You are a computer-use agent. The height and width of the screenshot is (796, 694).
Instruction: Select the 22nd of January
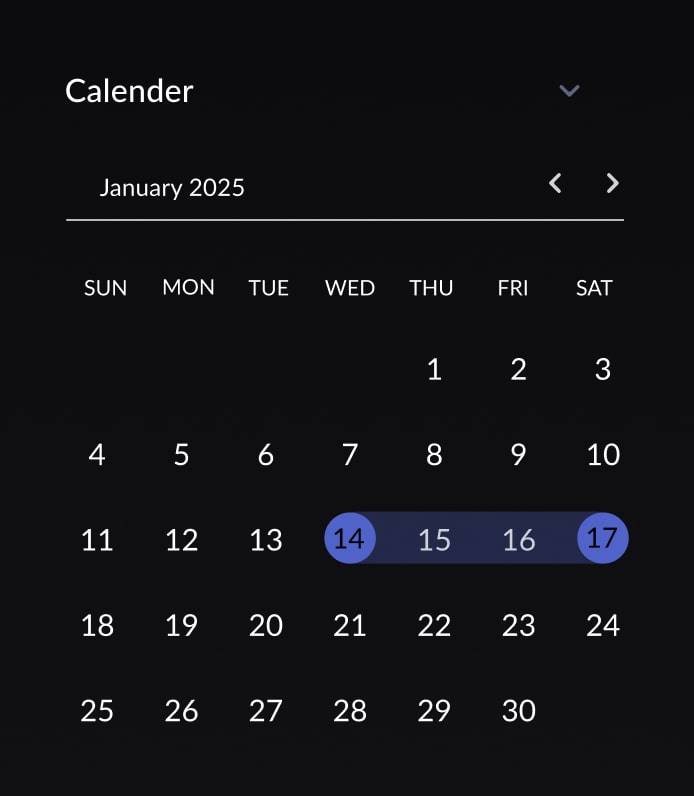click(434, 626)
